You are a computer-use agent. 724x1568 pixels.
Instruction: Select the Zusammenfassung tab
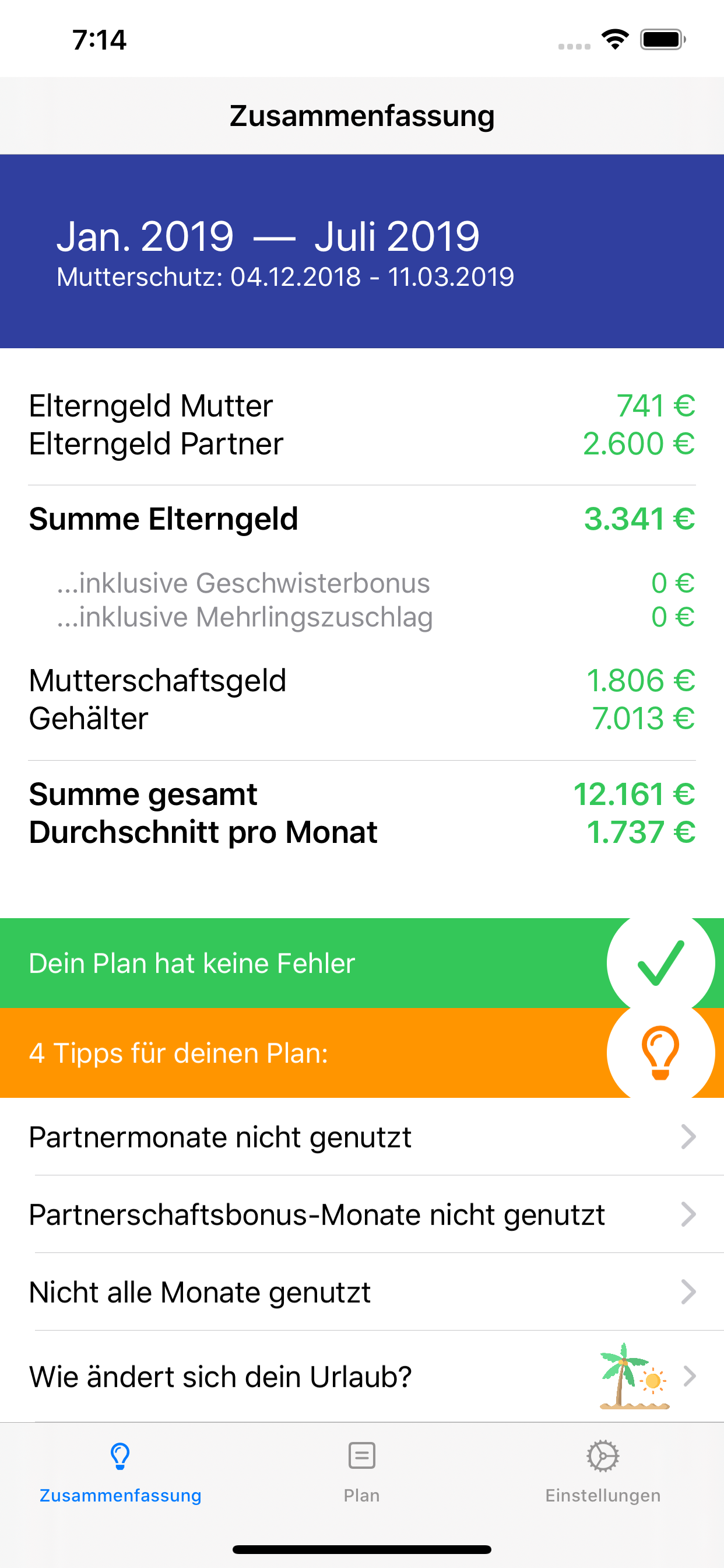(x=121, y=1472)
